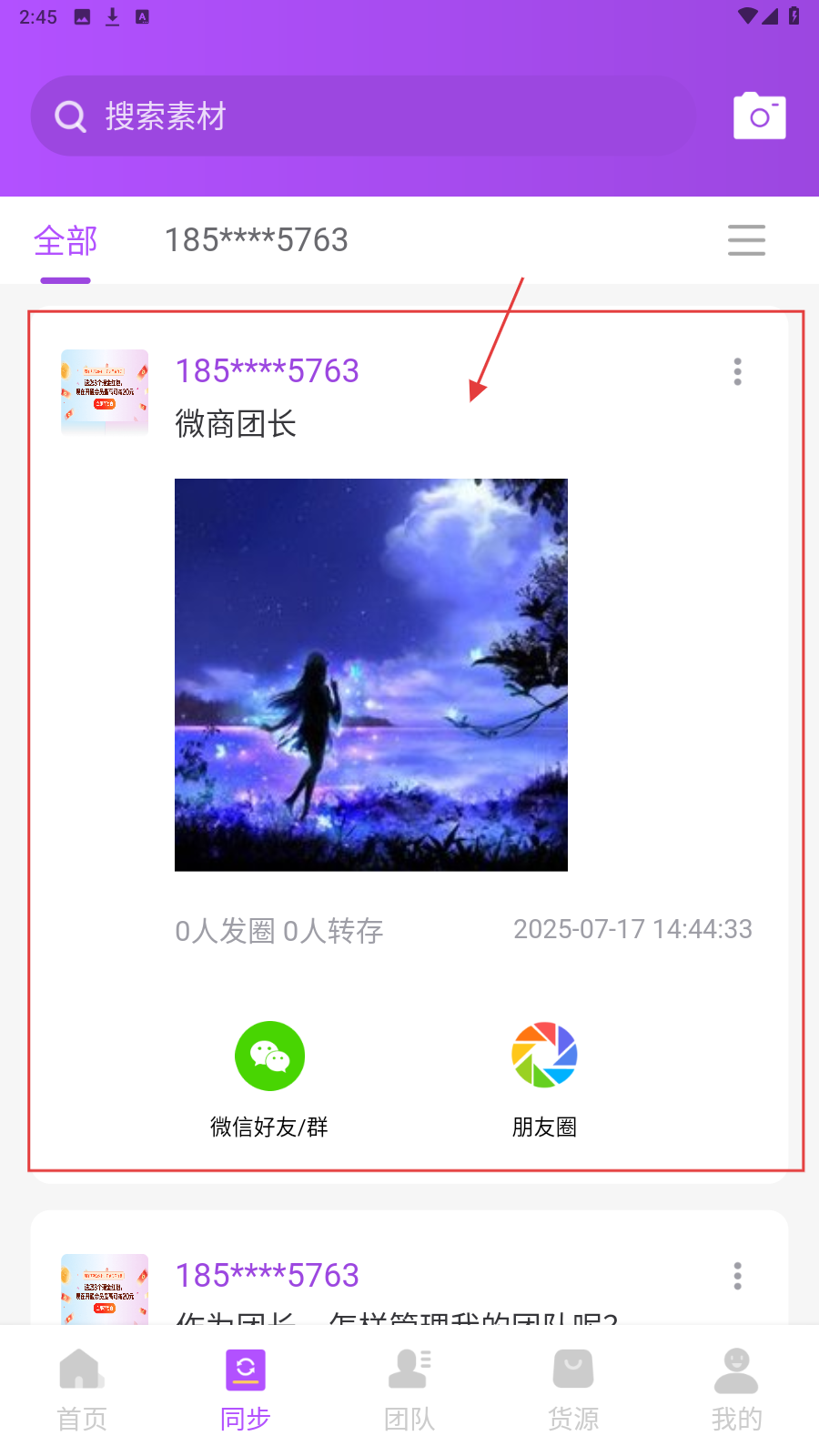Open the camera icon beside search

coord(760,116)
